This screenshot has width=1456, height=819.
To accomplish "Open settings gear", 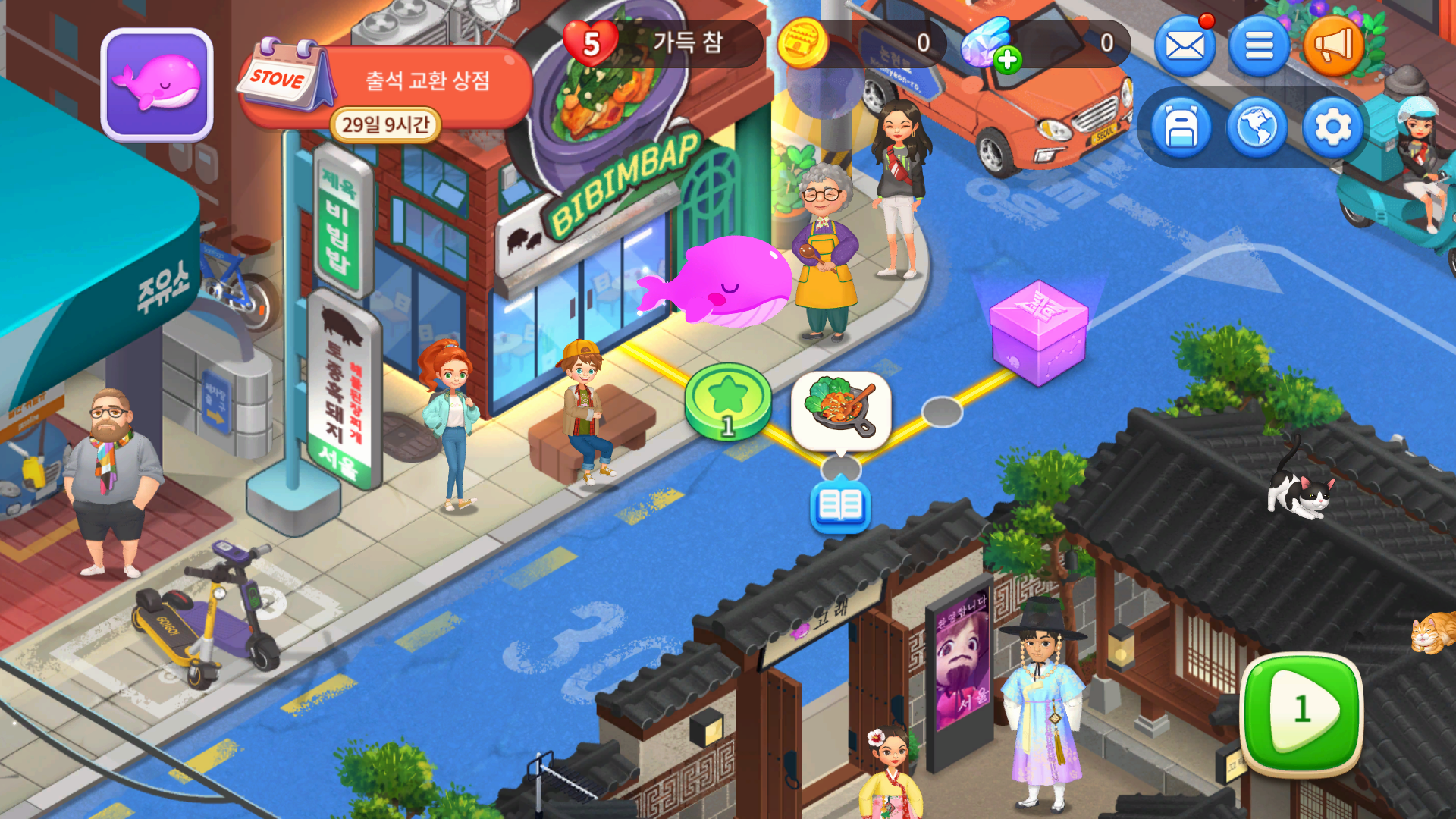I will coord(1332,127).
